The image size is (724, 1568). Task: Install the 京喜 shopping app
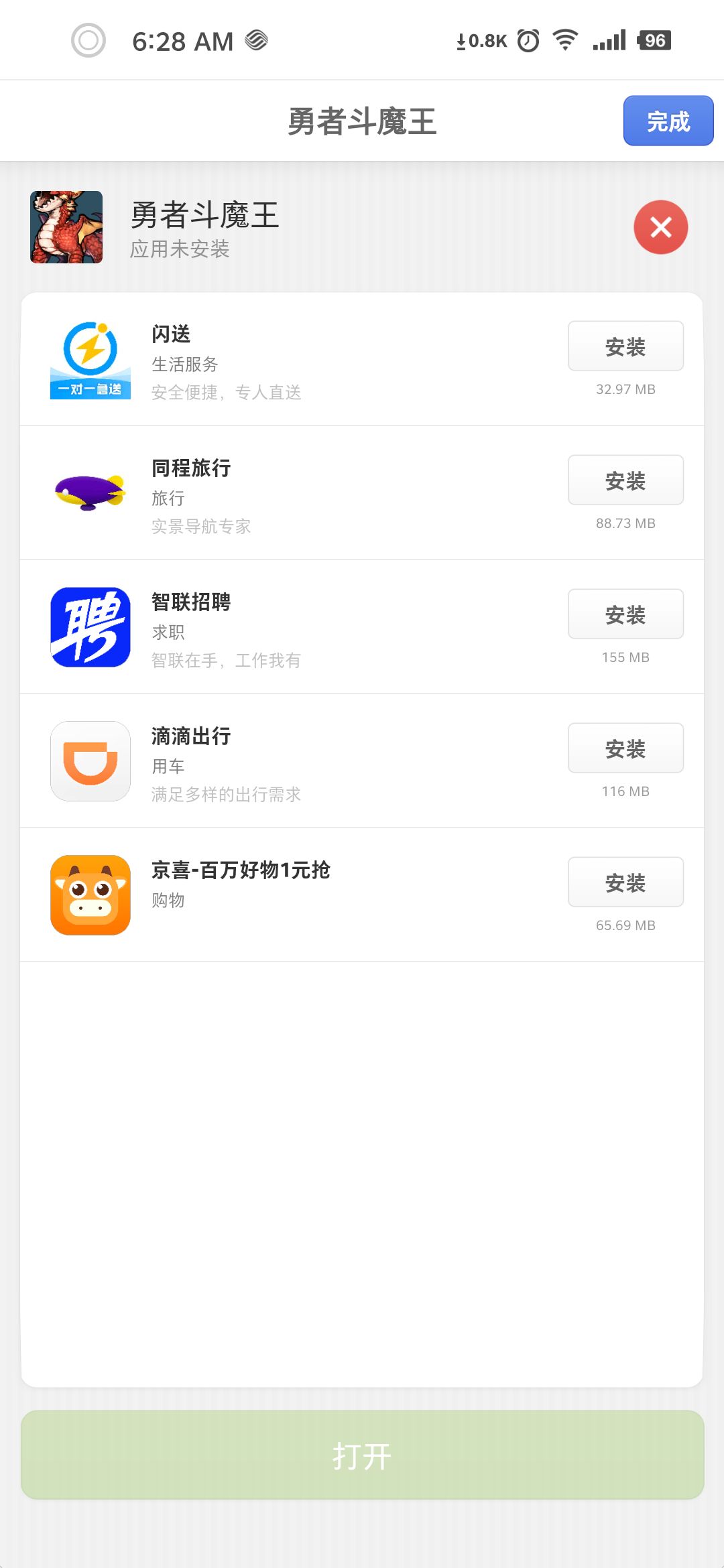coord(625,883)
